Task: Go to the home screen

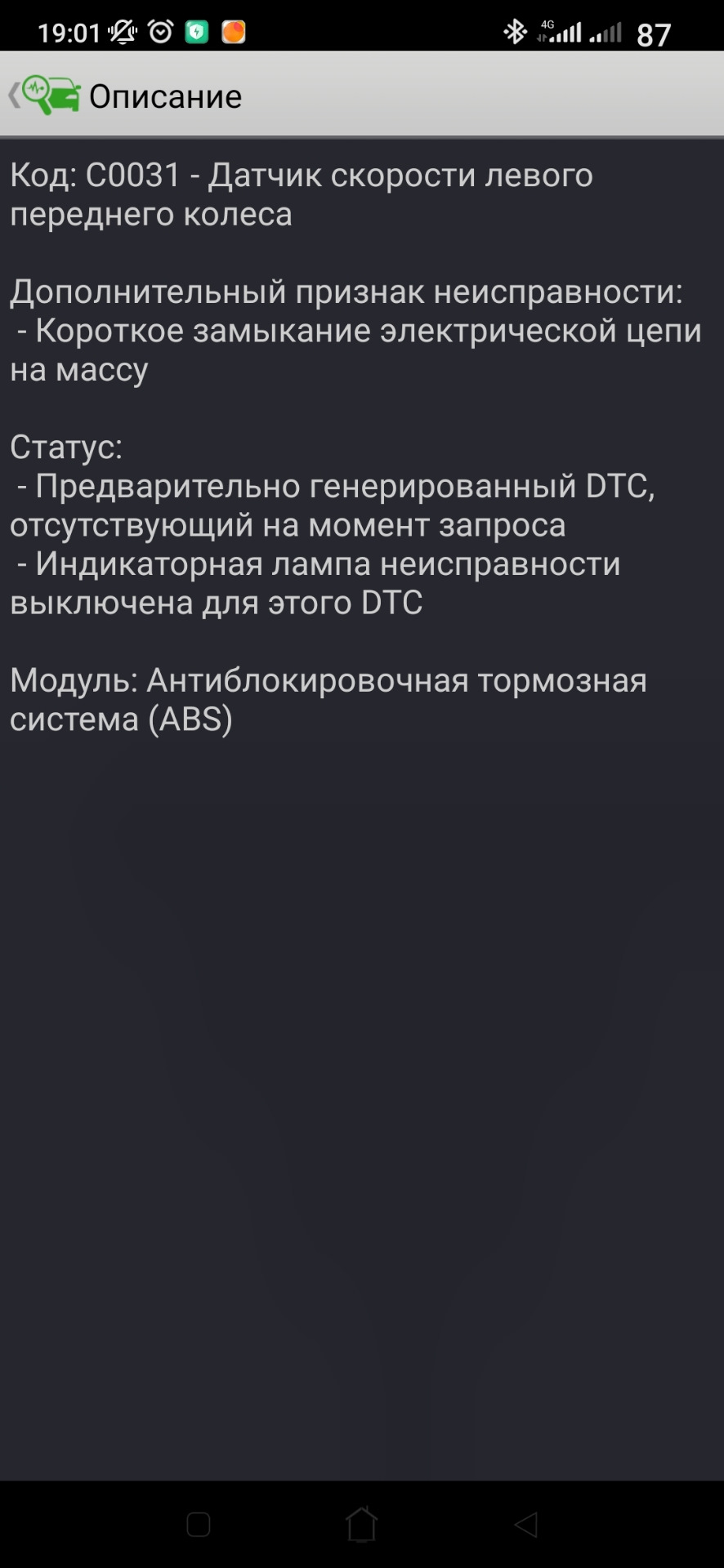Action: click(x=361, y=1524)
